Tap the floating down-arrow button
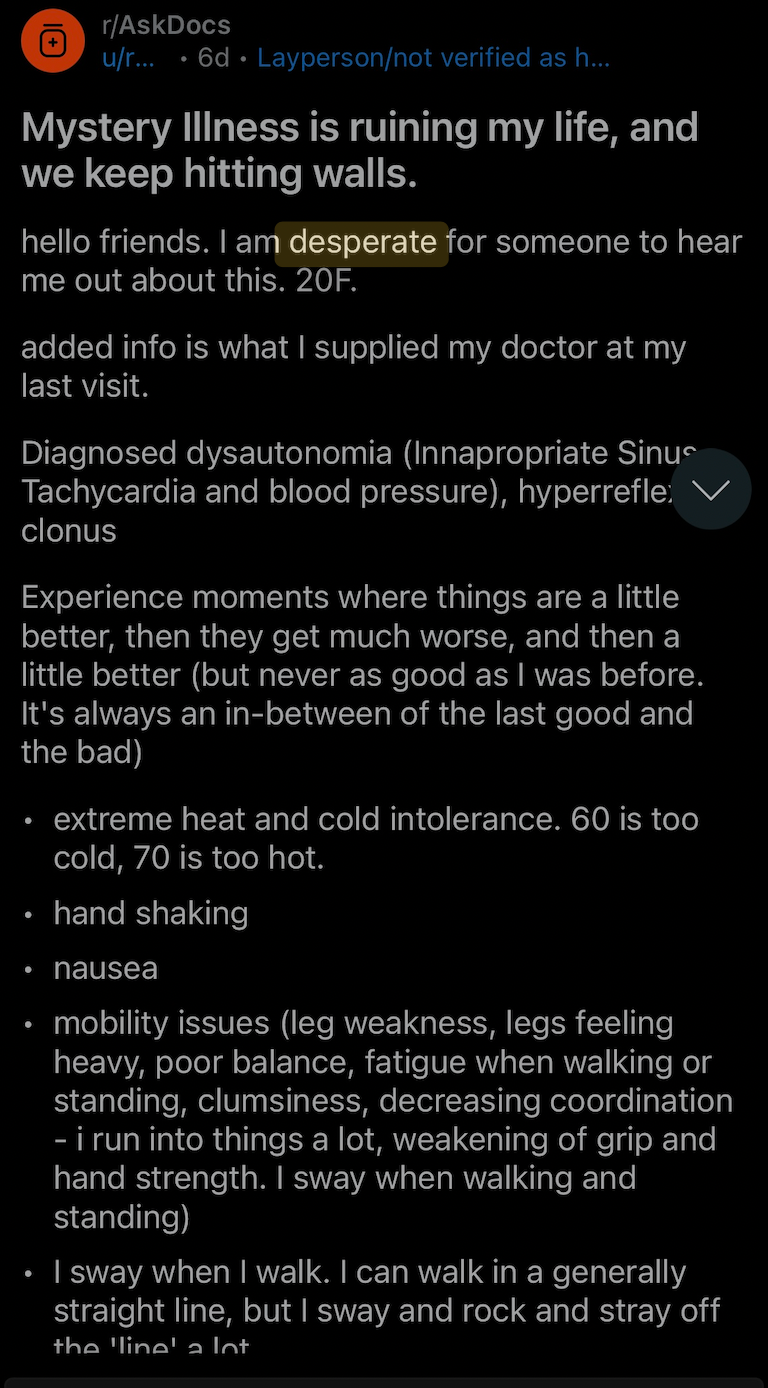This screenshot has width=768, height=1388. pyautogui.click(x=711, y=489)
